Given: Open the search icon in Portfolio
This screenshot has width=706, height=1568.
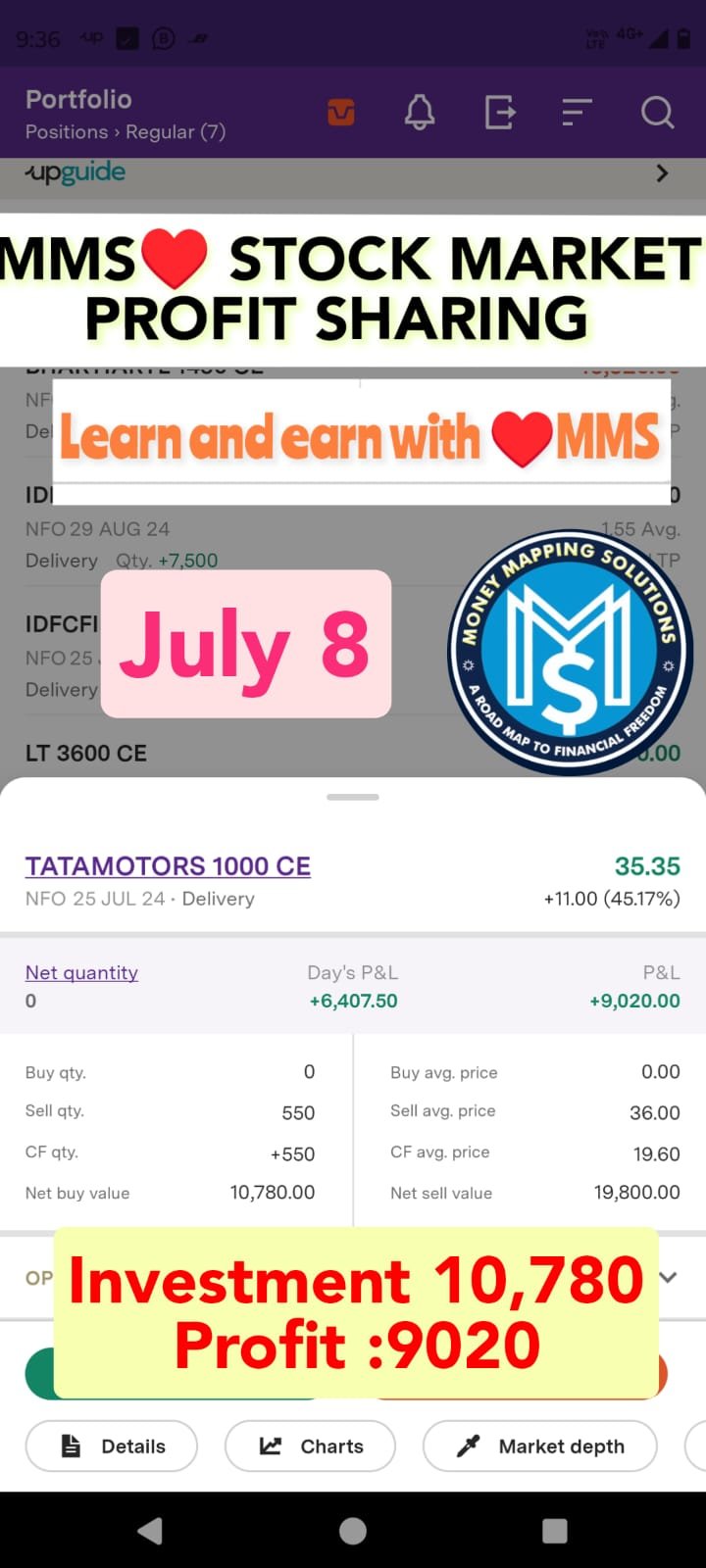Looking at the screenshot, I should click(657, 113).
